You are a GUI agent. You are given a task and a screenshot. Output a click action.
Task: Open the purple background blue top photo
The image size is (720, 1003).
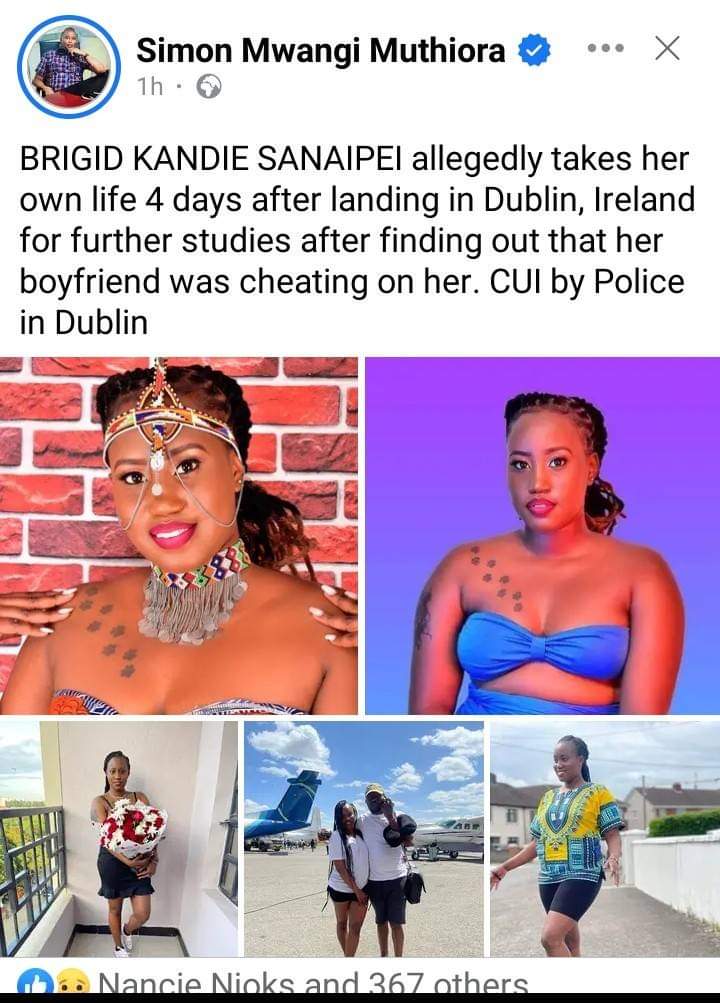[x=542, y=535]
